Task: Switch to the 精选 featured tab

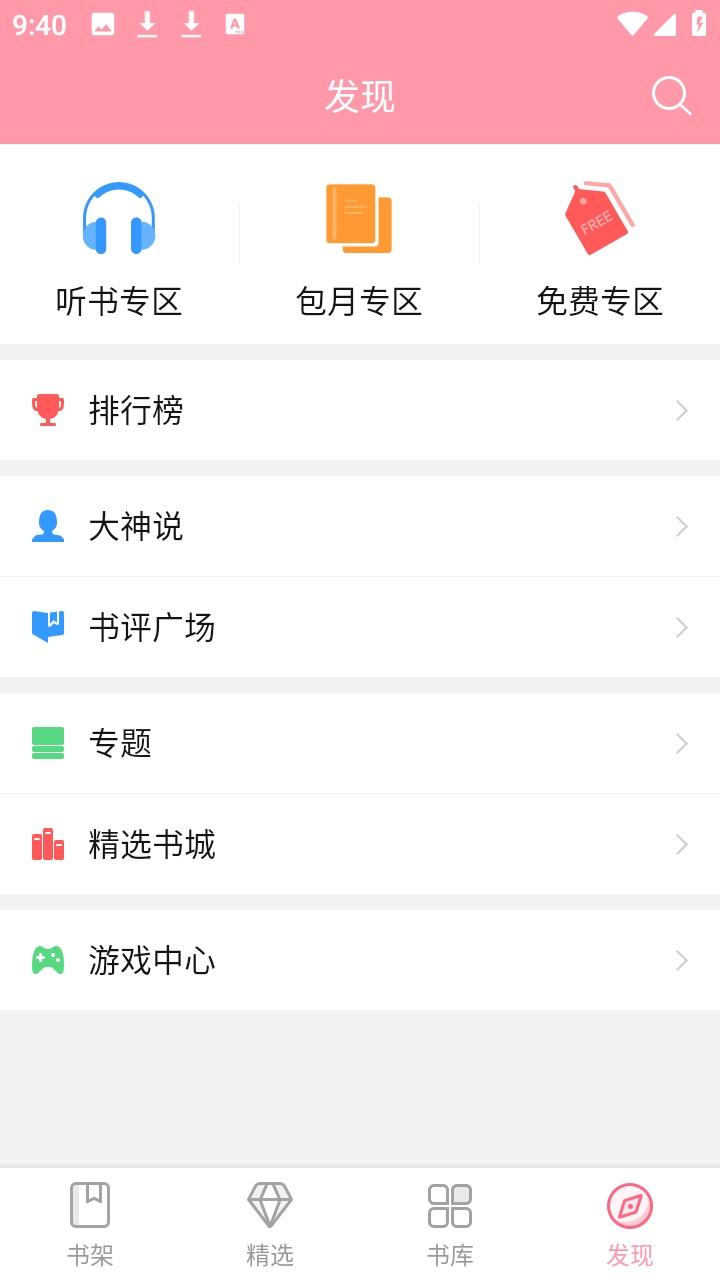Action: click(x=270, y=1224)
